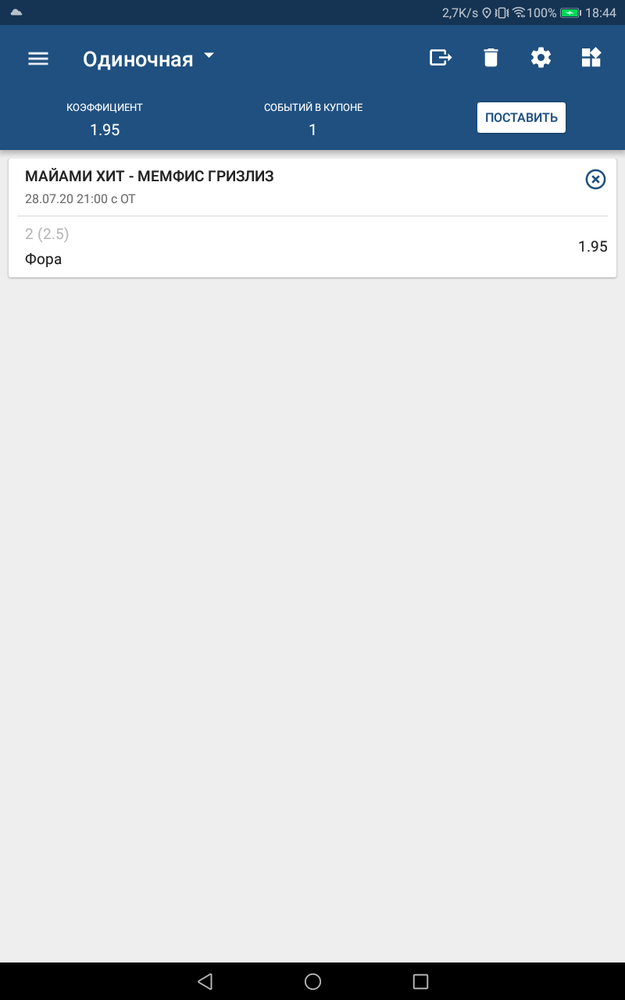Open the hamburger drawer menu
Screen dimensions: 625x1000
(x=38, y=59)
